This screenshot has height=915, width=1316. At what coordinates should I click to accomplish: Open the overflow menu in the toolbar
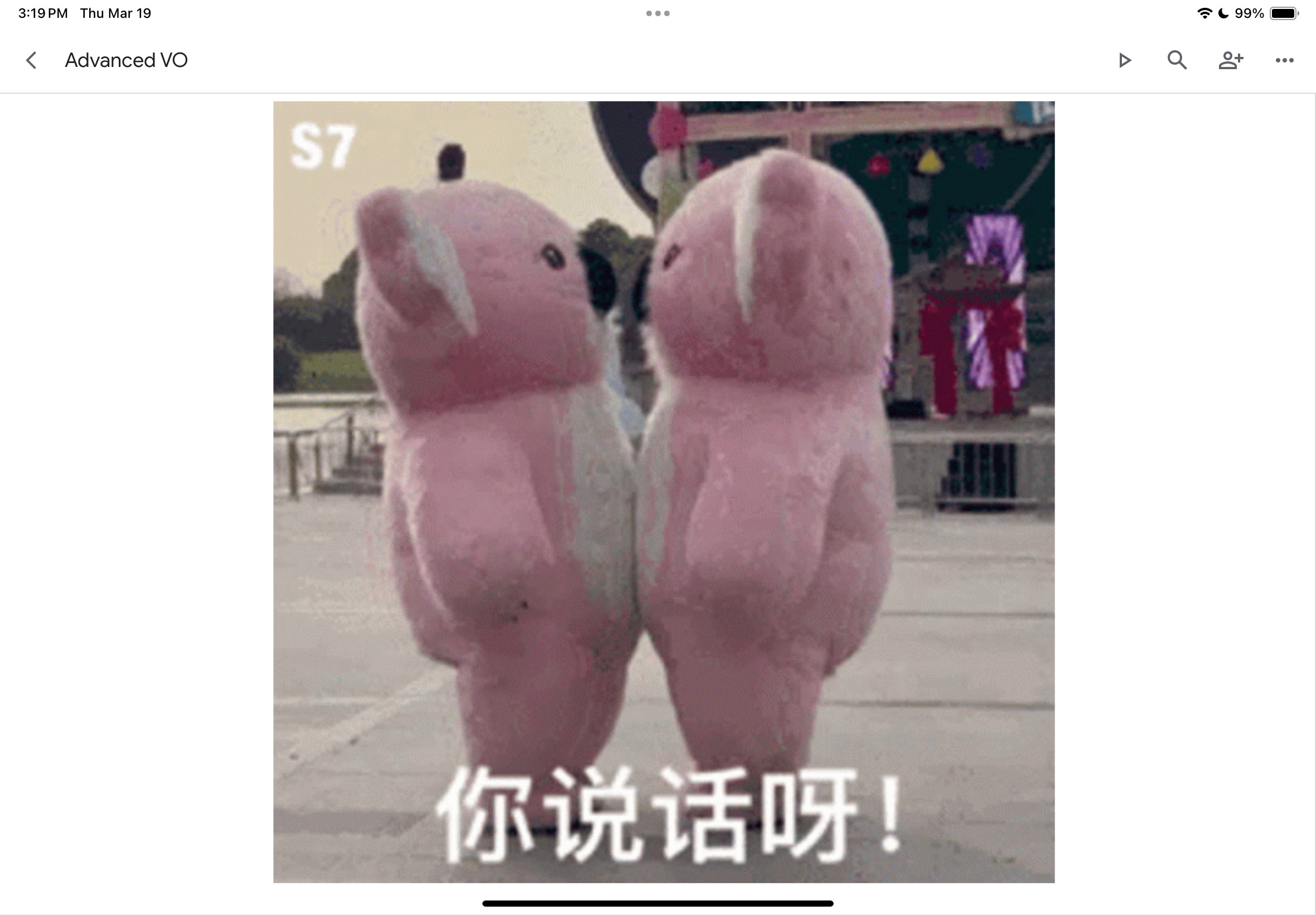pos(1284,60)
